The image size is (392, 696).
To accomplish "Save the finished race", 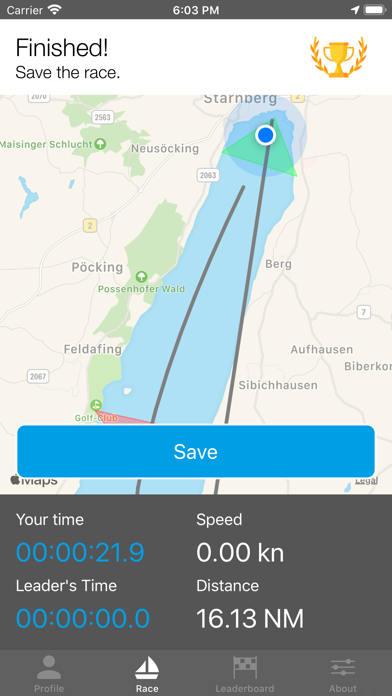I will point(196,451).
